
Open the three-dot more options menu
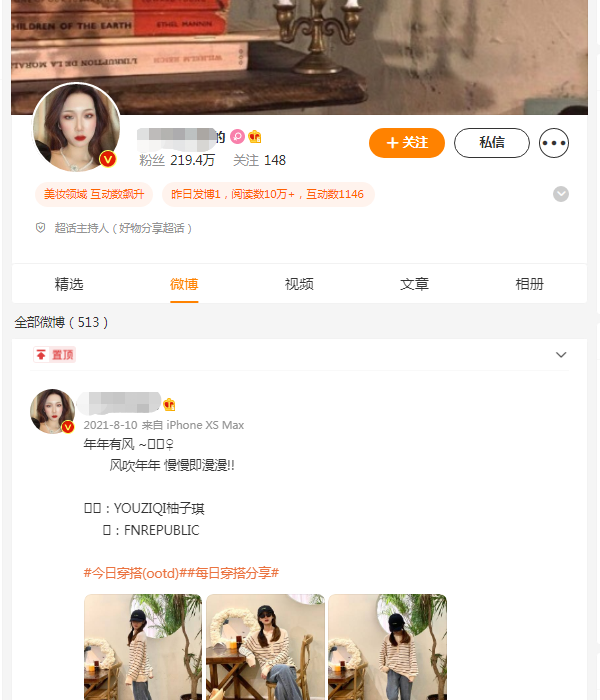click(554, 143)
